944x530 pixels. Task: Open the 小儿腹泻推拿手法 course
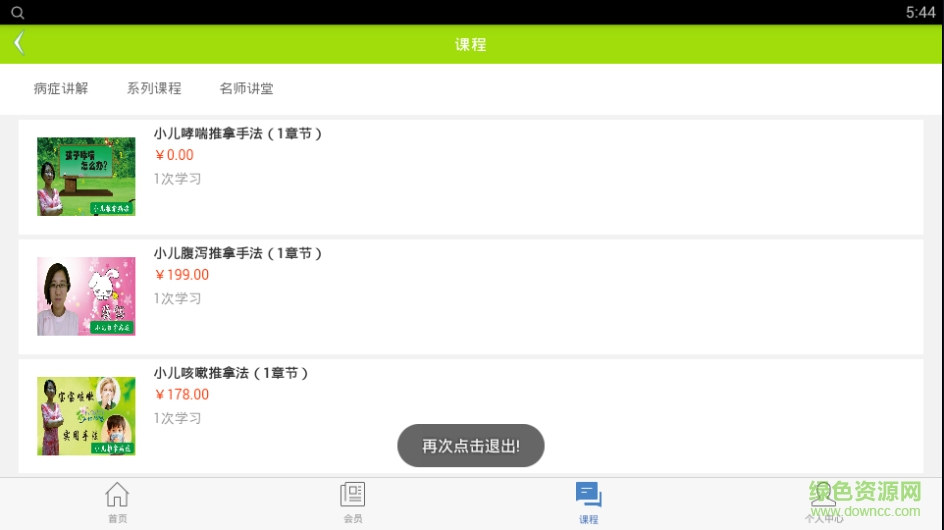click(x=470, y=296)
